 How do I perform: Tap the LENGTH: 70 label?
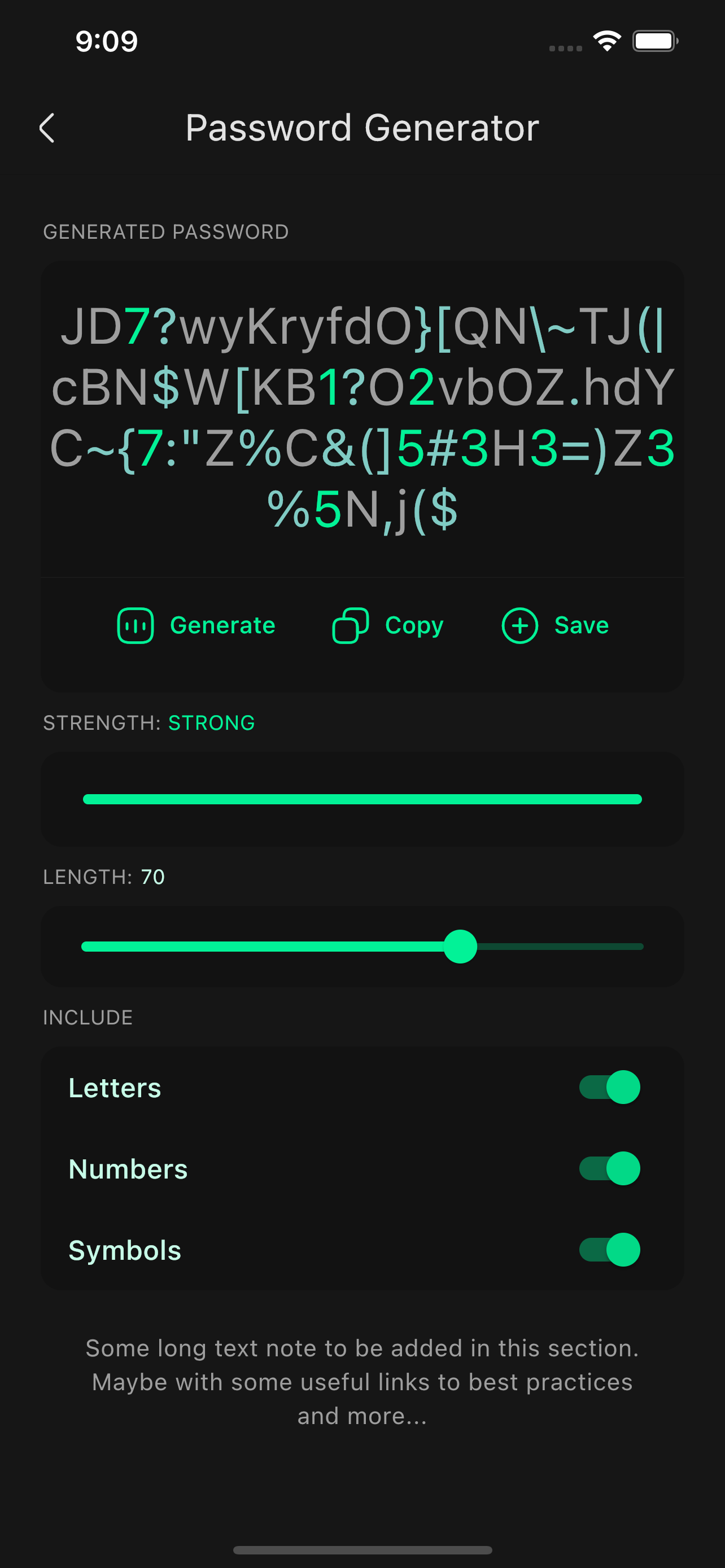pos(103,877)
